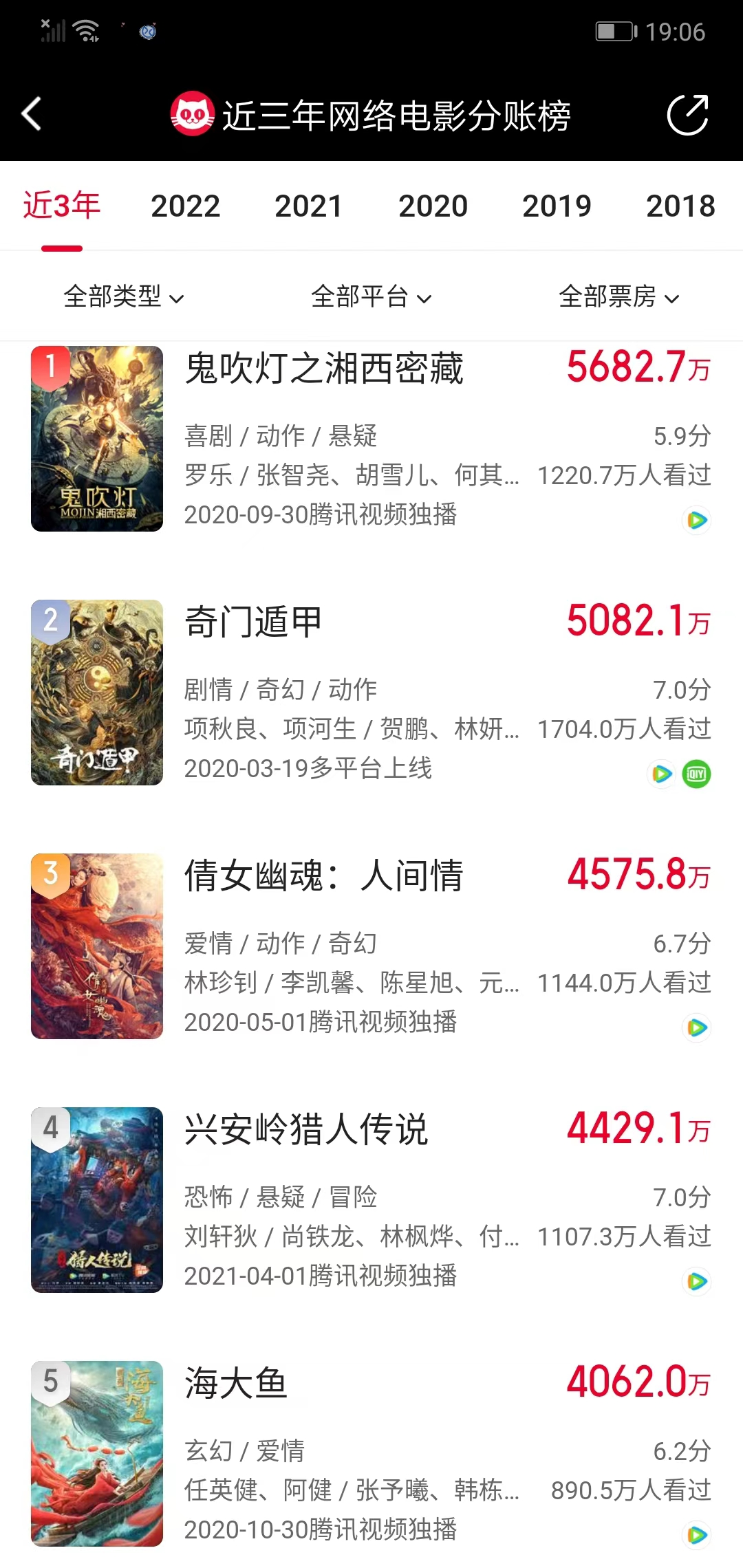Open the 2018 tab

[x=680, y=206]
